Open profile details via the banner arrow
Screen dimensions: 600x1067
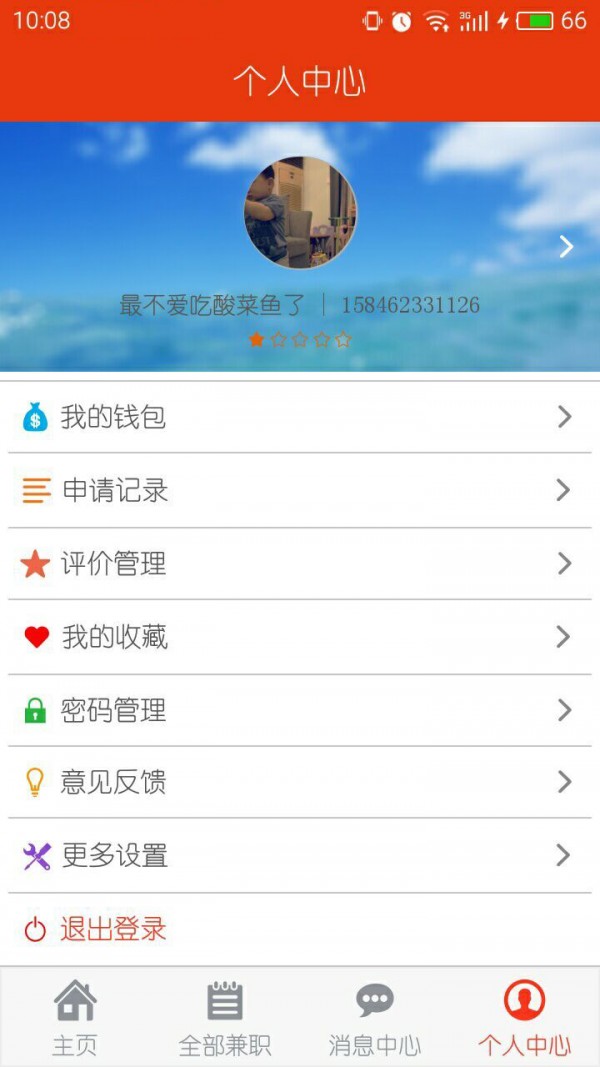566,246
